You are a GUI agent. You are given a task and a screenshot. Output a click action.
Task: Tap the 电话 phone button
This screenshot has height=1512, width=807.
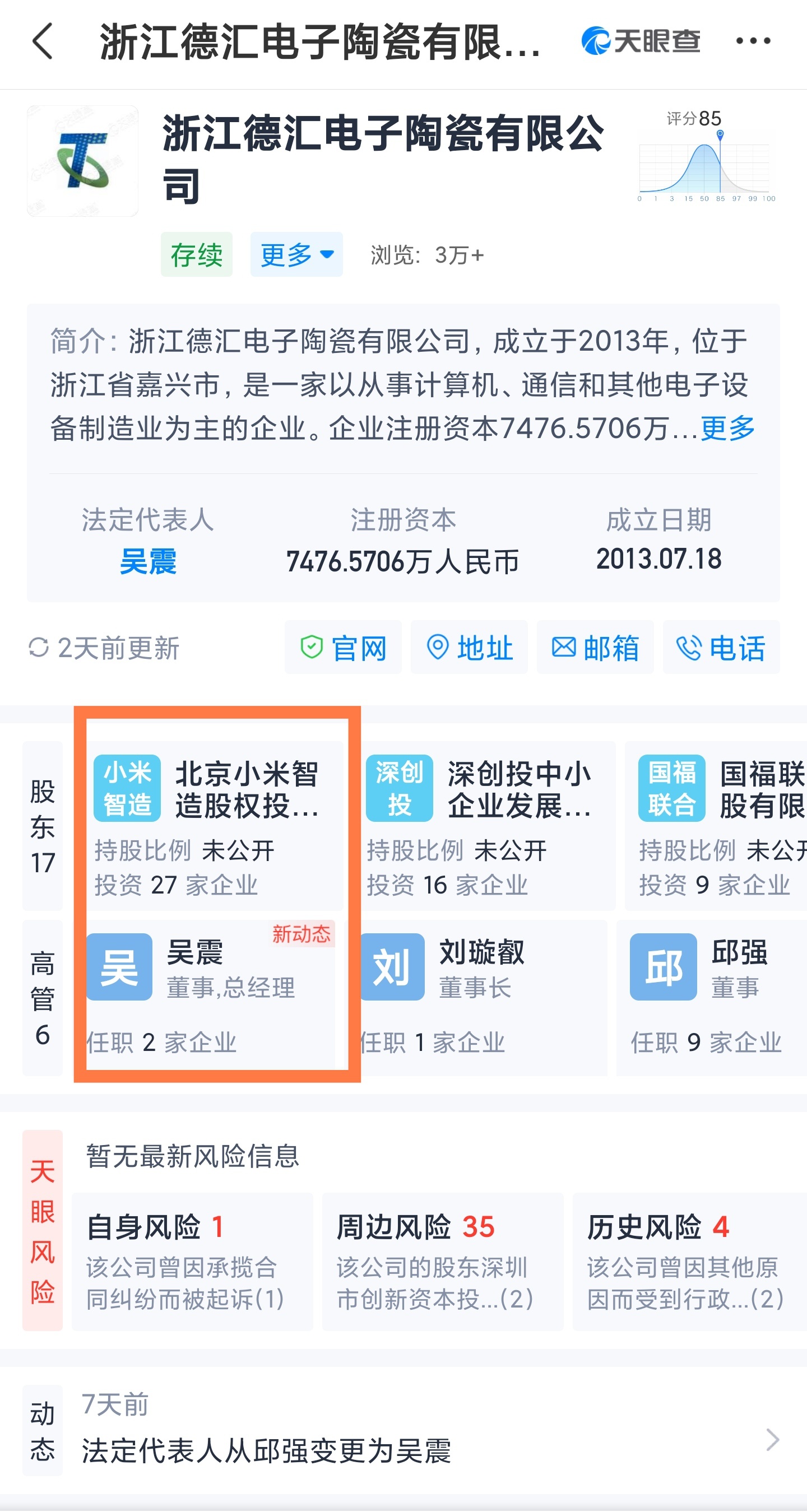pos(721,648)
